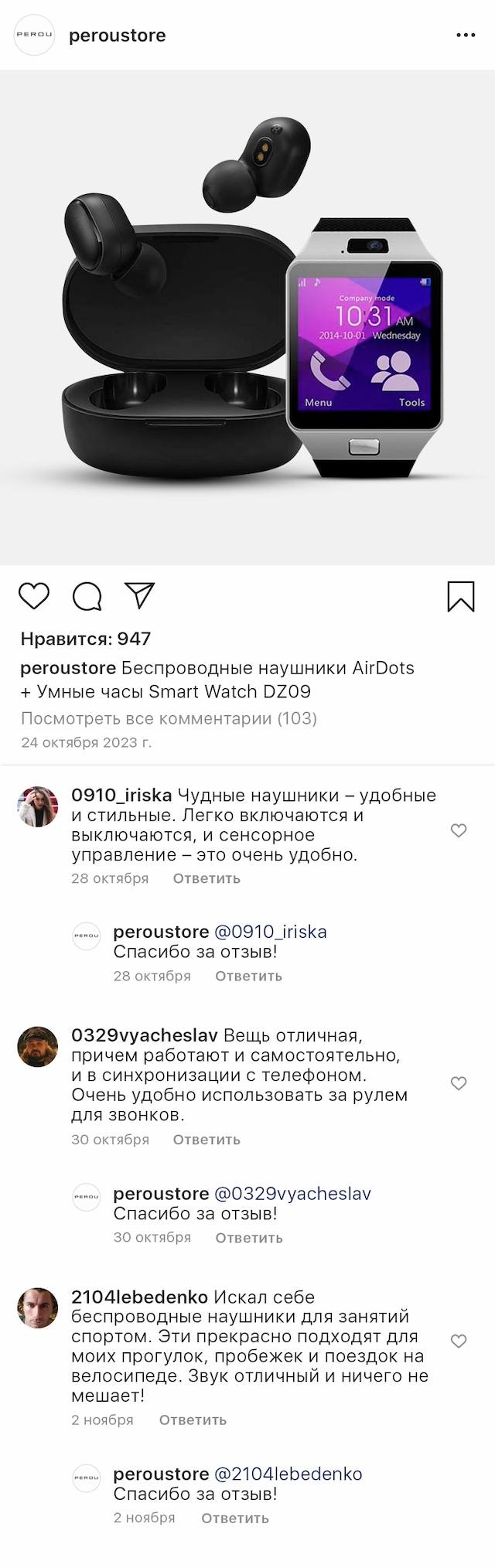Bookmark the AirDots and Smart Watch post
The width and height of the screenshot is (495, 1568).
461,596
